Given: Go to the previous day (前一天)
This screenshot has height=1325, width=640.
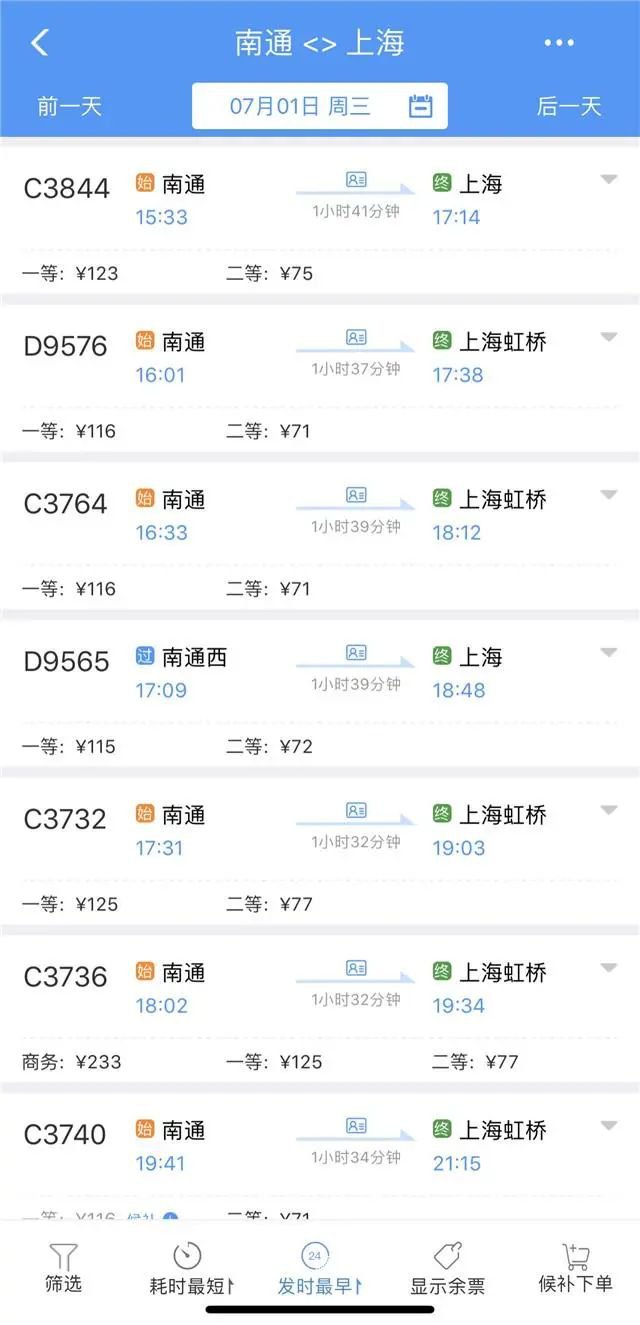Looking at the screenshot, I should tap(69, 106).
